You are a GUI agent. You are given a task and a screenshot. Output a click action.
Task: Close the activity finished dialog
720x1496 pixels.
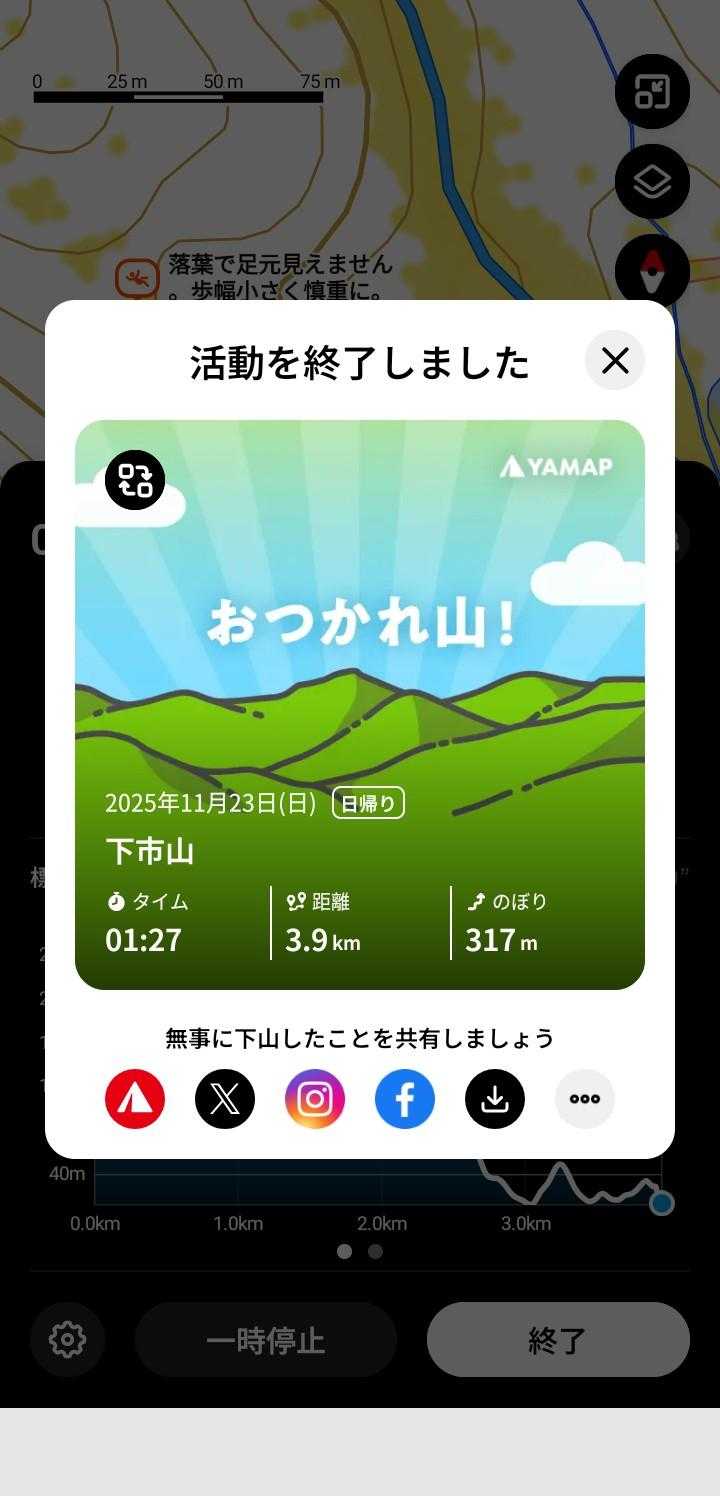(614, 360)
